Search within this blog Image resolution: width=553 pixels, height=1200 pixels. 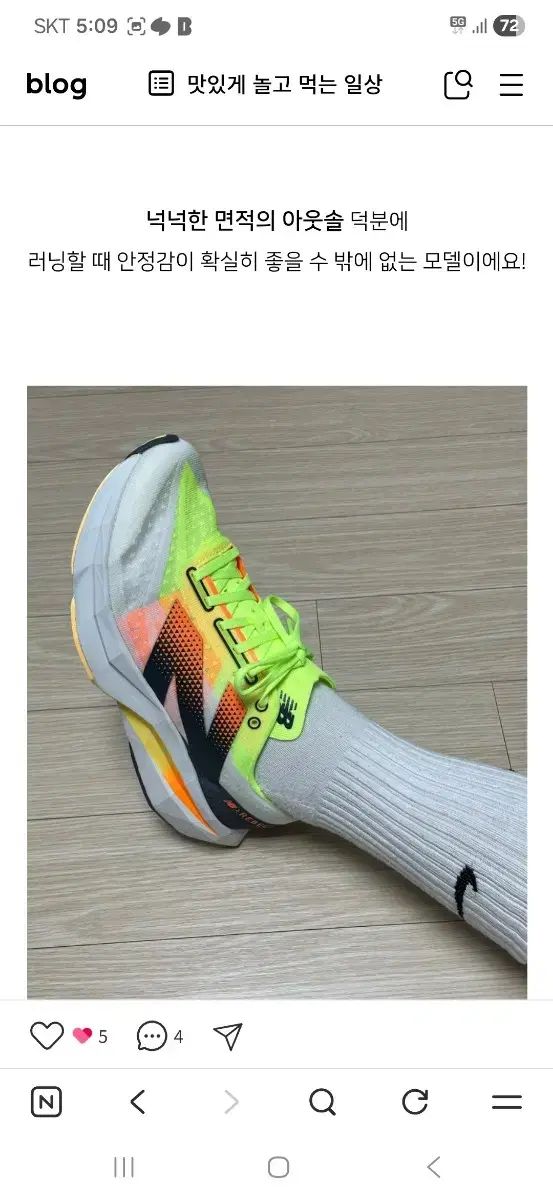point(457,85)
